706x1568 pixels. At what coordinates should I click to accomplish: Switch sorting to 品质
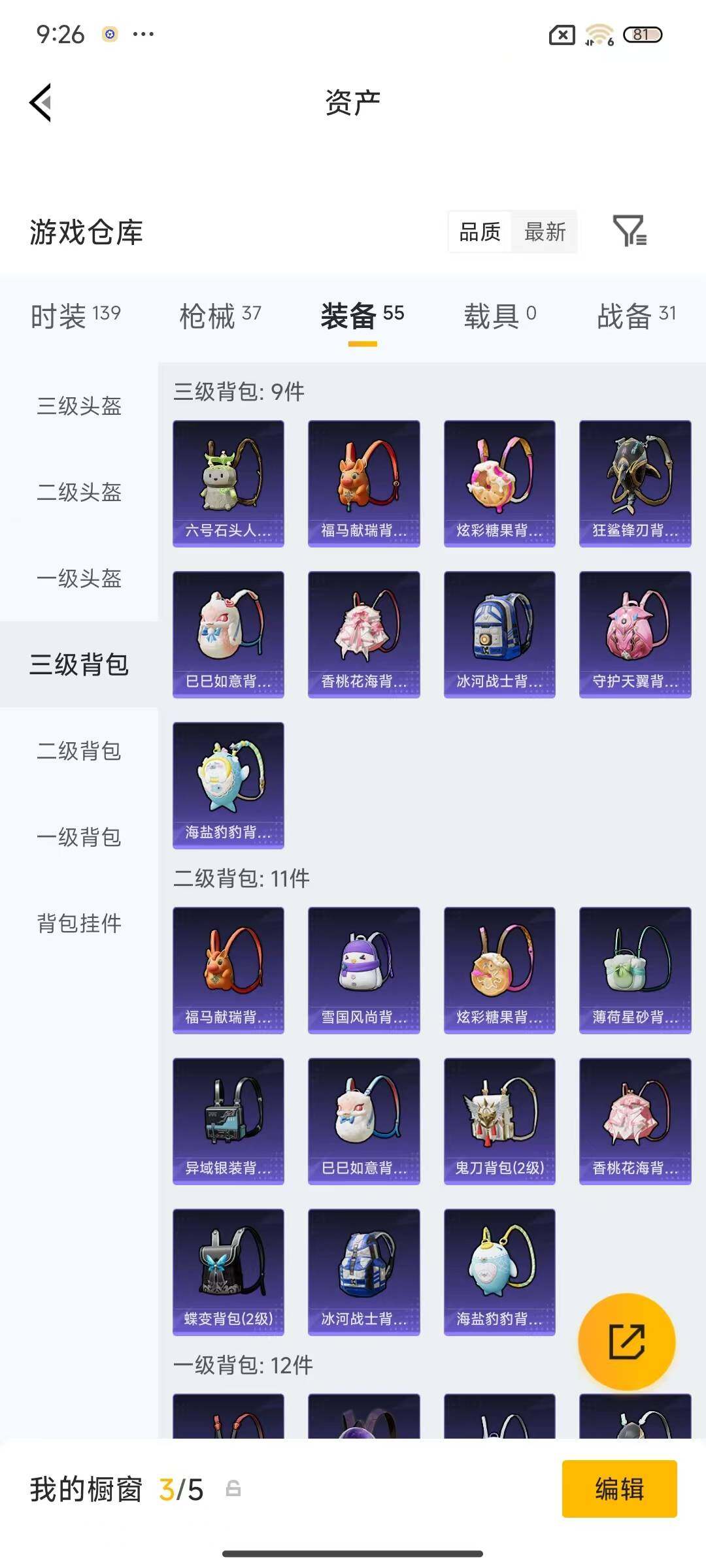tap(482, 233)
